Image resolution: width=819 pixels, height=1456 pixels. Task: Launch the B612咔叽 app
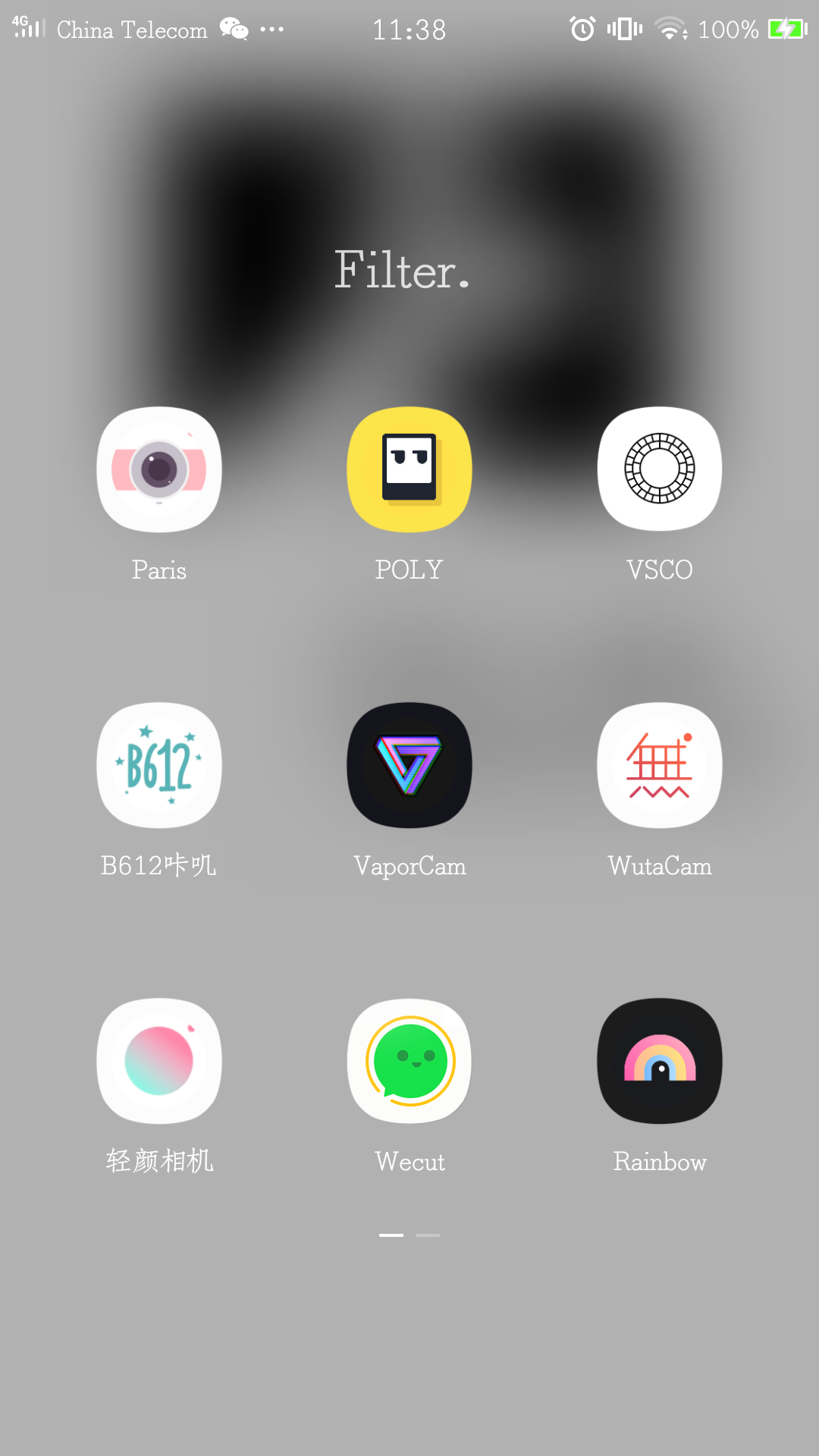coord(159,765)
